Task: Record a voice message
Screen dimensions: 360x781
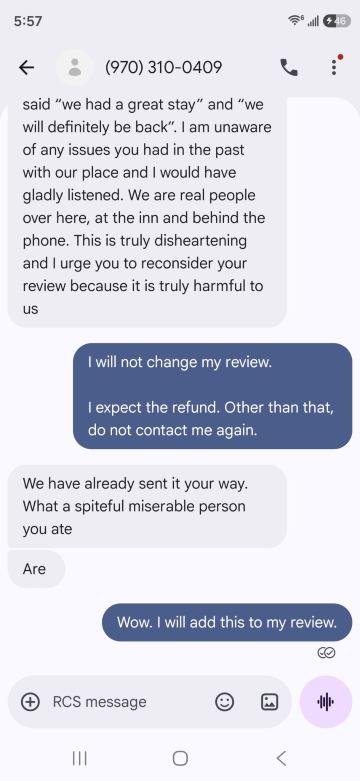Action: point(326,702)
